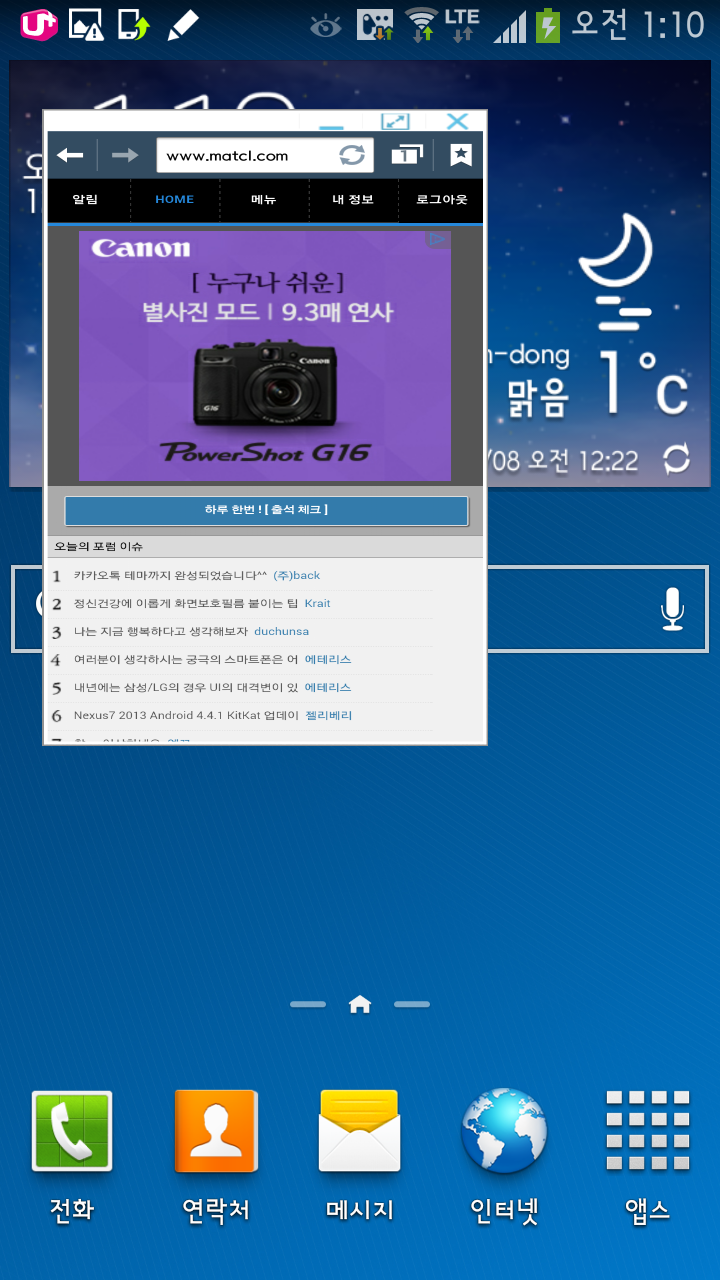The image size is (720, 1280).
Task: Open the browser tabs window list
Action: (406, 155)
